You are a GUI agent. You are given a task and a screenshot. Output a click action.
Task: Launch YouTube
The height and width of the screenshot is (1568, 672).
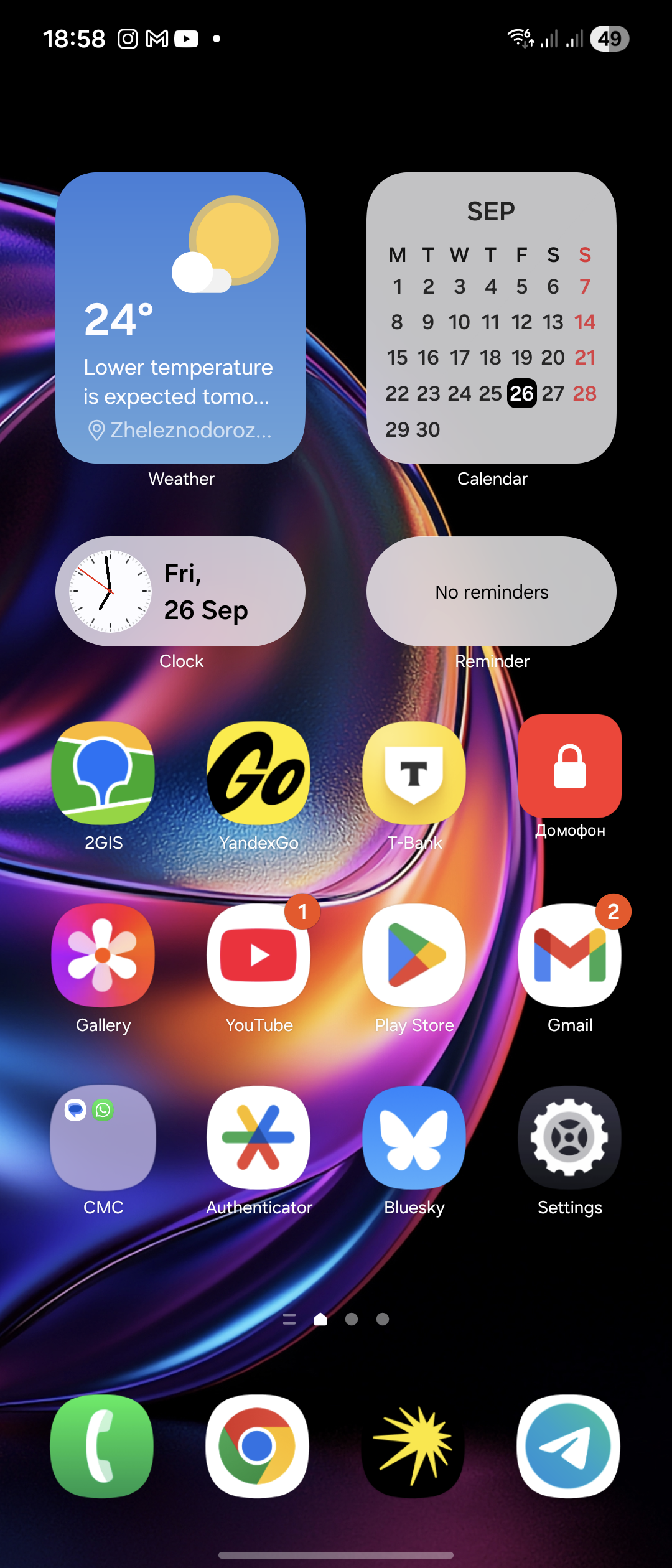tap(259, 955)
